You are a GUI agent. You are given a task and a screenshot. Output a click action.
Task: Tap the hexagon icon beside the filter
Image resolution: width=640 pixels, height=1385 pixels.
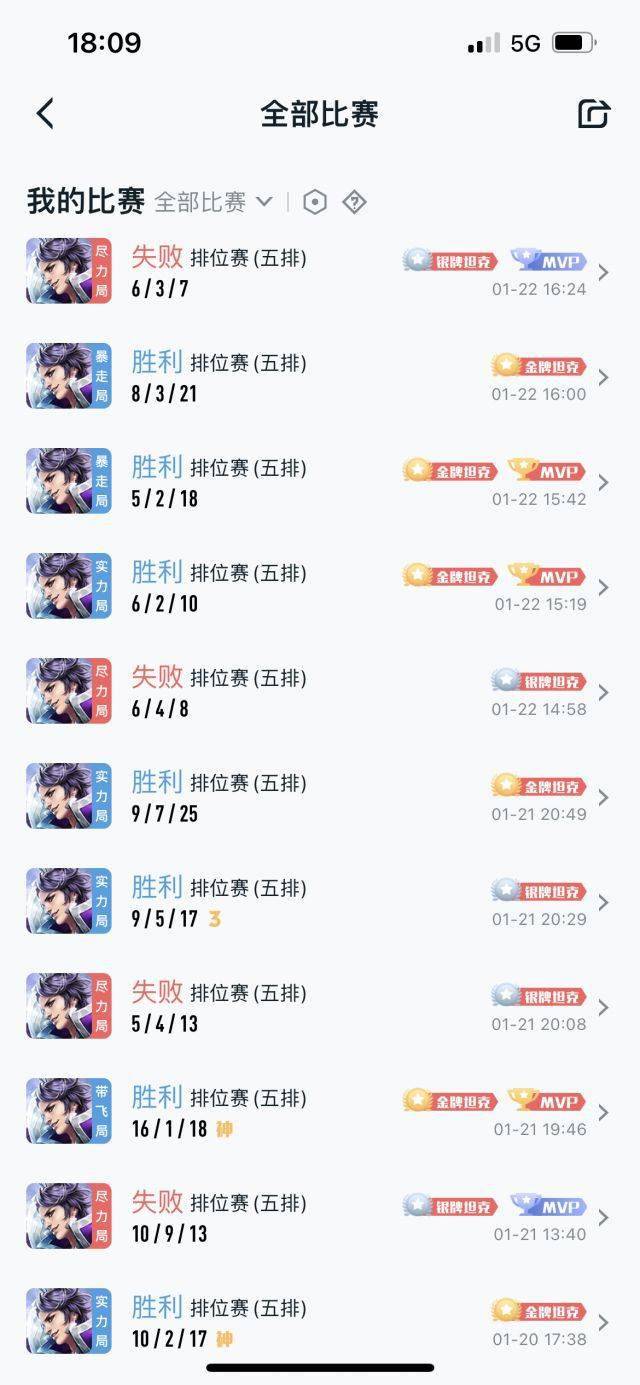click(x=315, y=202)
